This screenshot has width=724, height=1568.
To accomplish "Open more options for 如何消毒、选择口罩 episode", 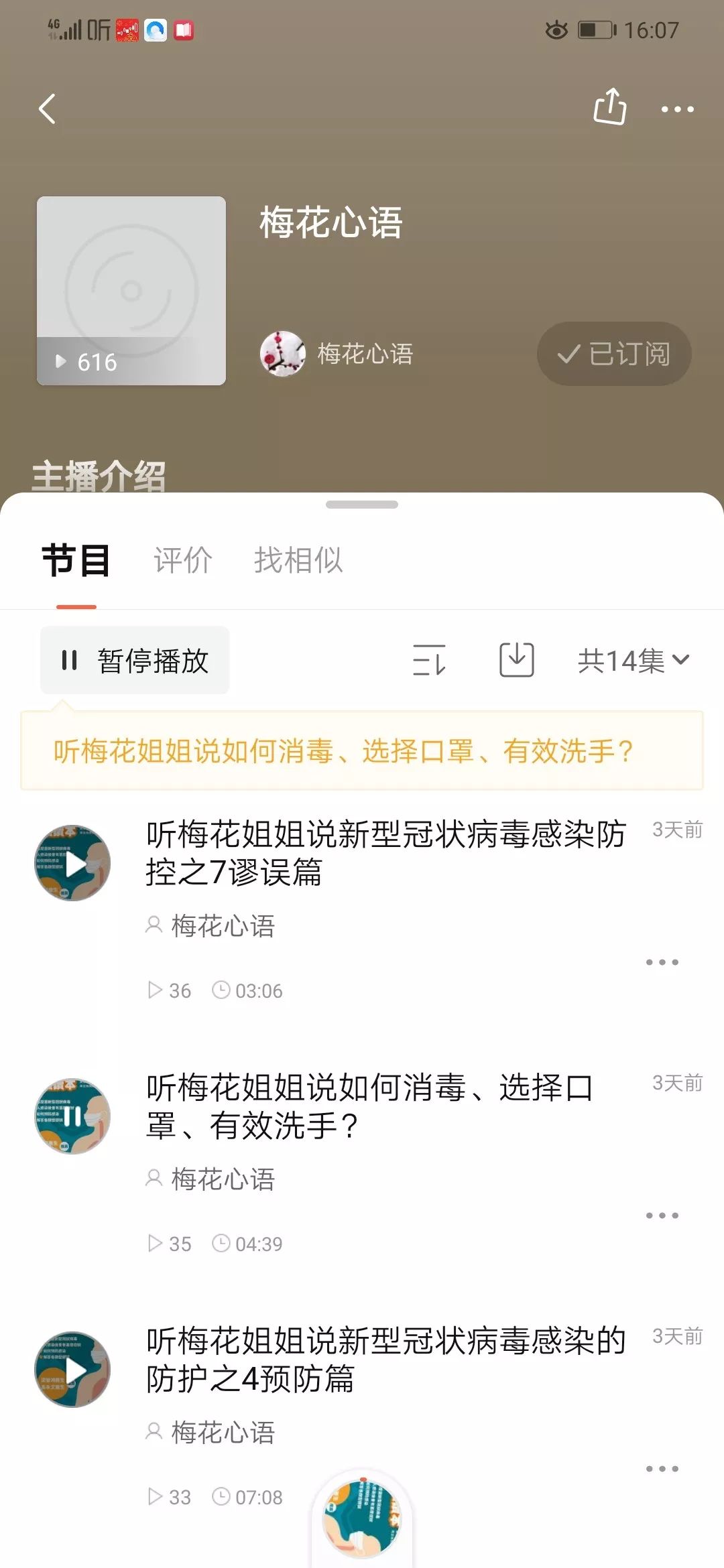I will 662,1216.
